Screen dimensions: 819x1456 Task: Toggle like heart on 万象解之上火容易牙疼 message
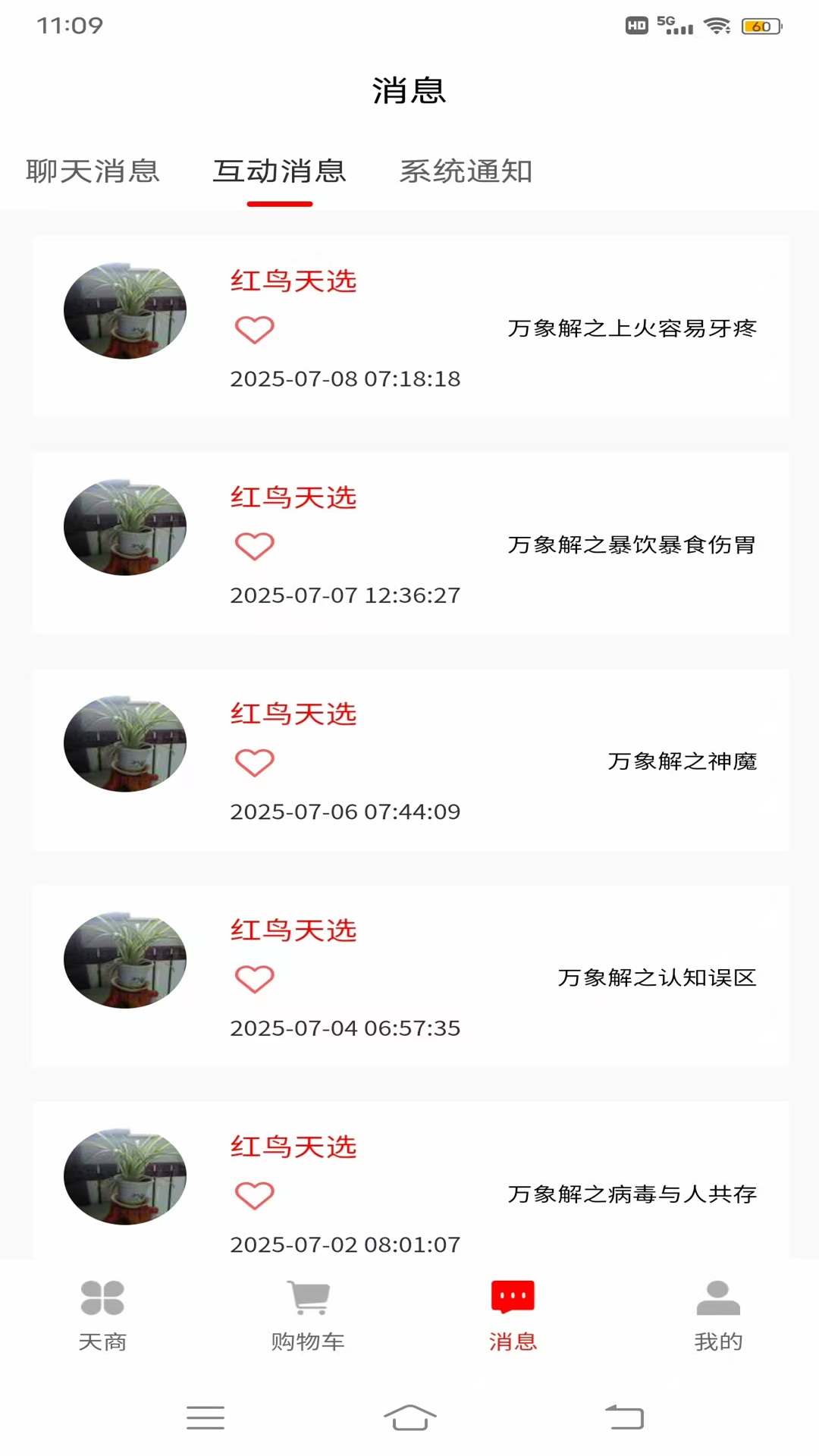point(255,330)
